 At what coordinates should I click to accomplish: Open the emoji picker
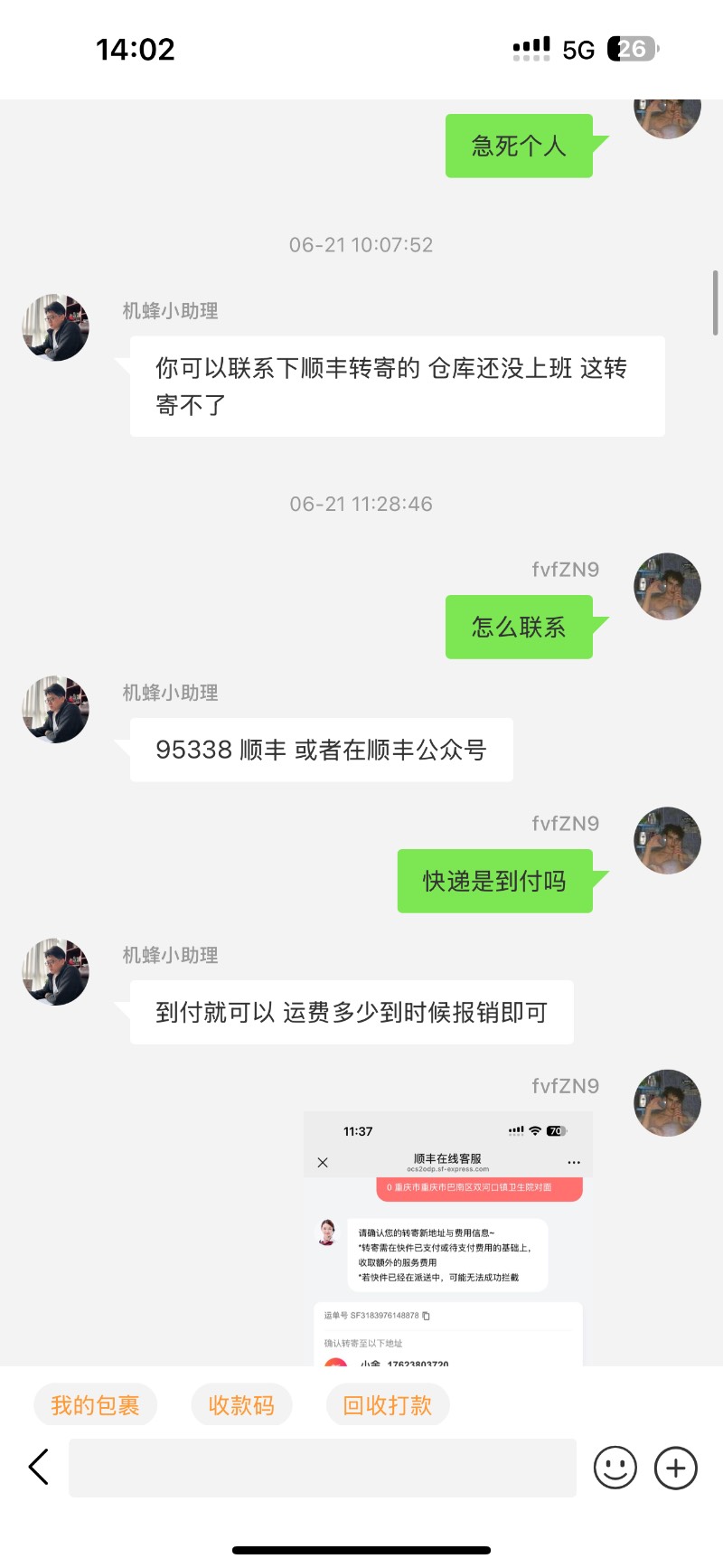click(x=615, y=1467)
